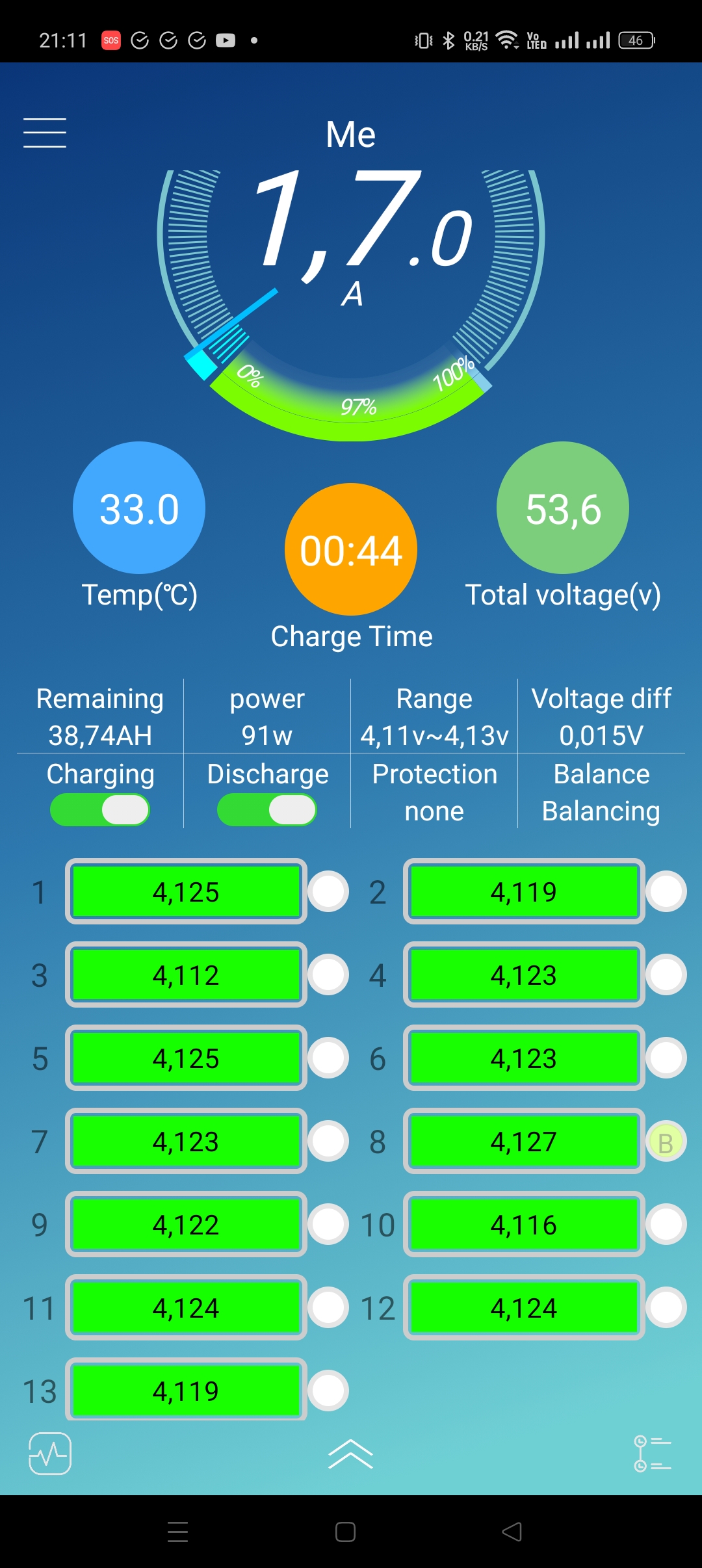Toggle the Discharge switch off

267,810
